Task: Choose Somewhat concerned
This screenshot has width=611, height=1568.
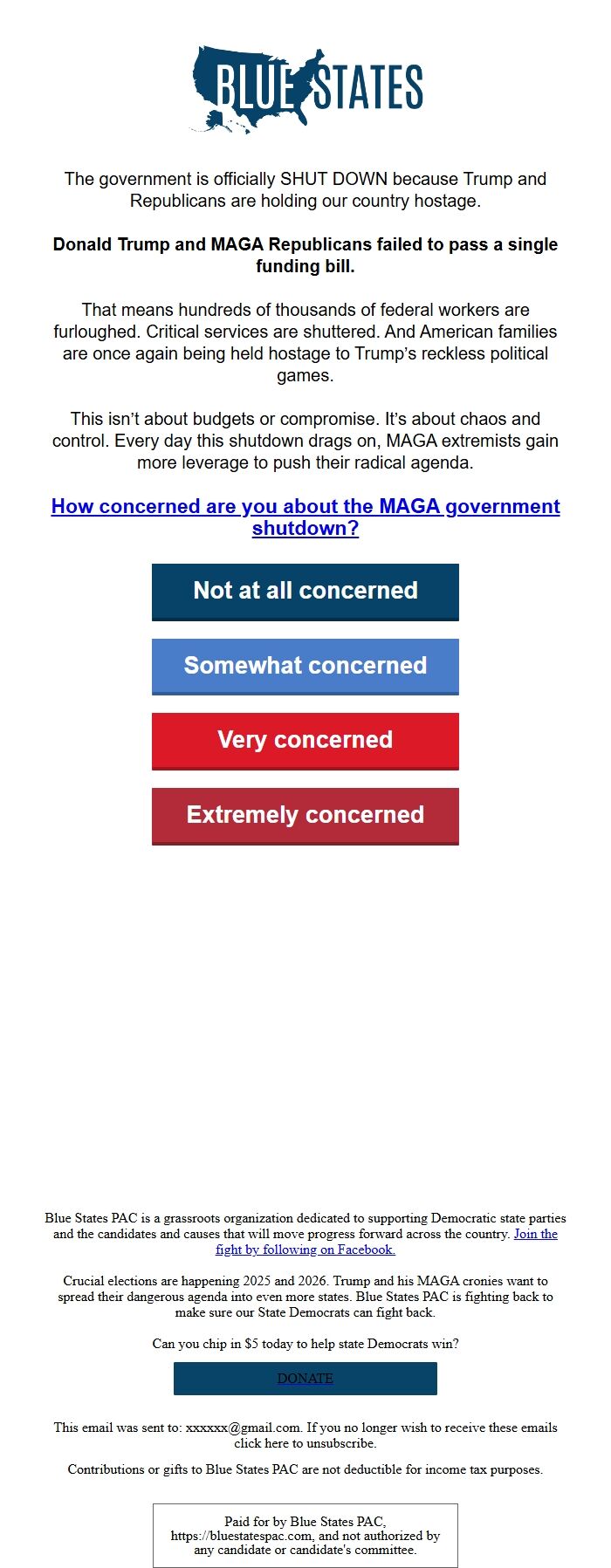Action: [x=305, y=666]
